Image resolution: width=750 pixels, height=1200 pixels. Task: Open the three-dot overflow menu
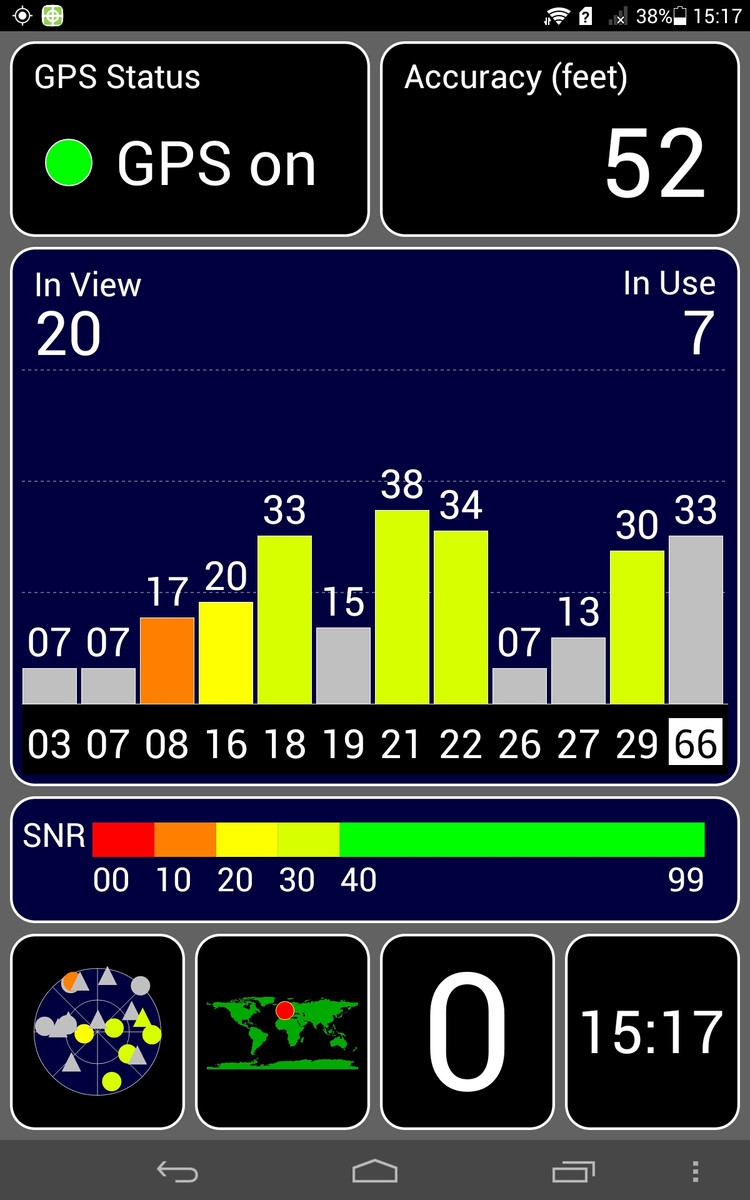(696, 1172)
